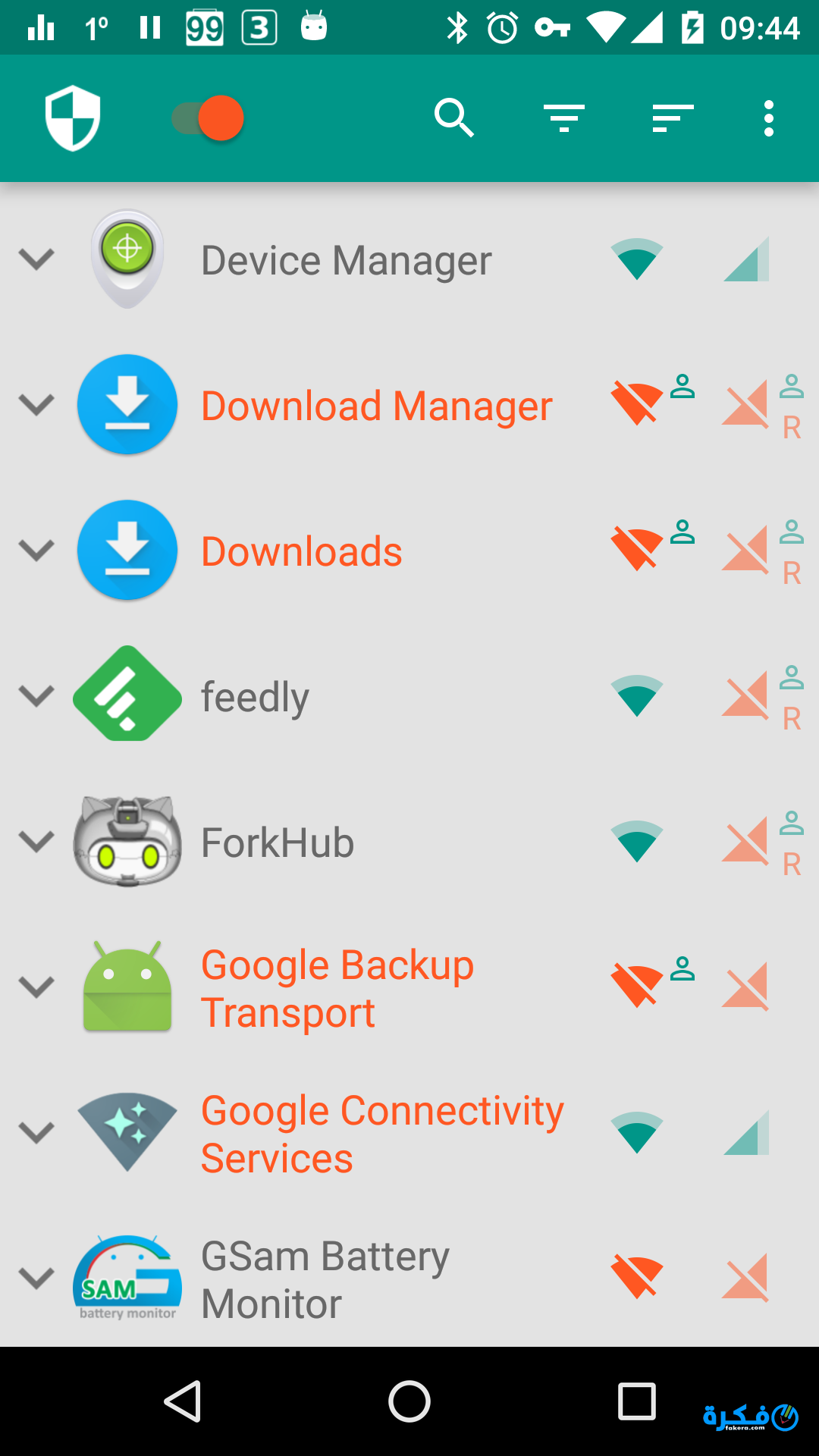This screenshot has width=819, height=1456.
Task: Open the sort options icon
Action: pos(673,118)
